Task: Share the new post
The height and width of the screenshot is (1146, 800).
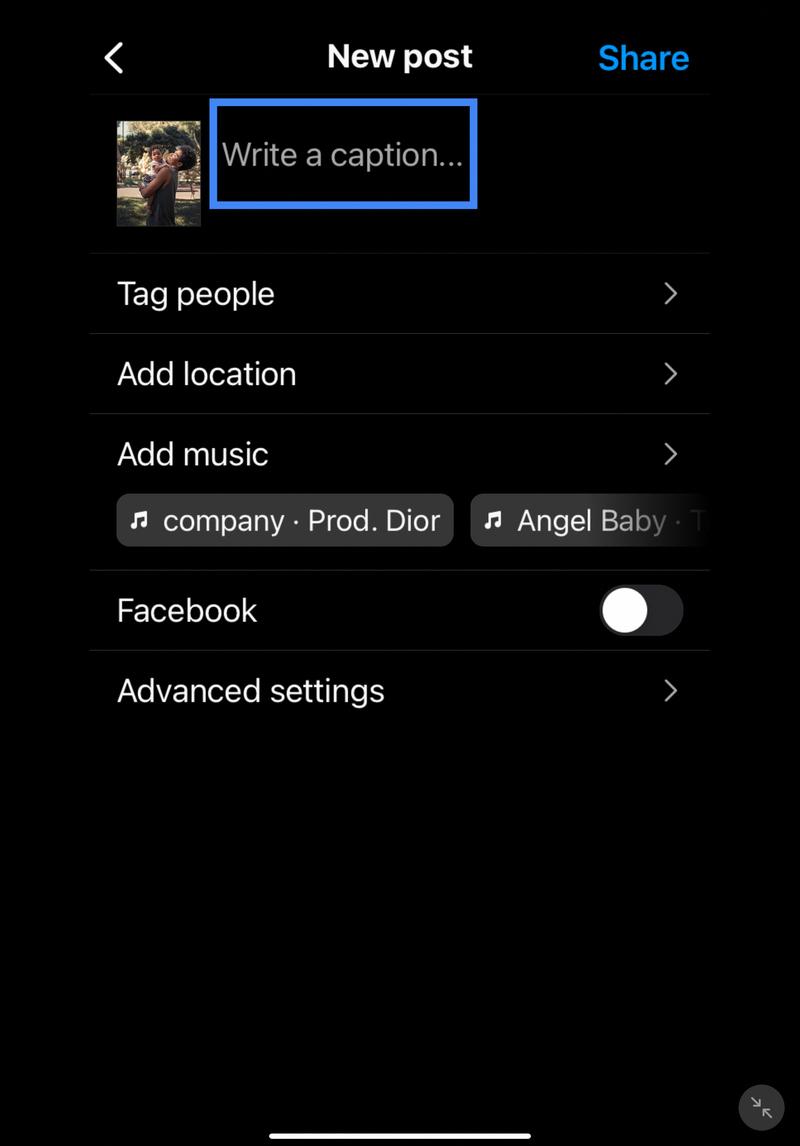Action: coord(643,58)
